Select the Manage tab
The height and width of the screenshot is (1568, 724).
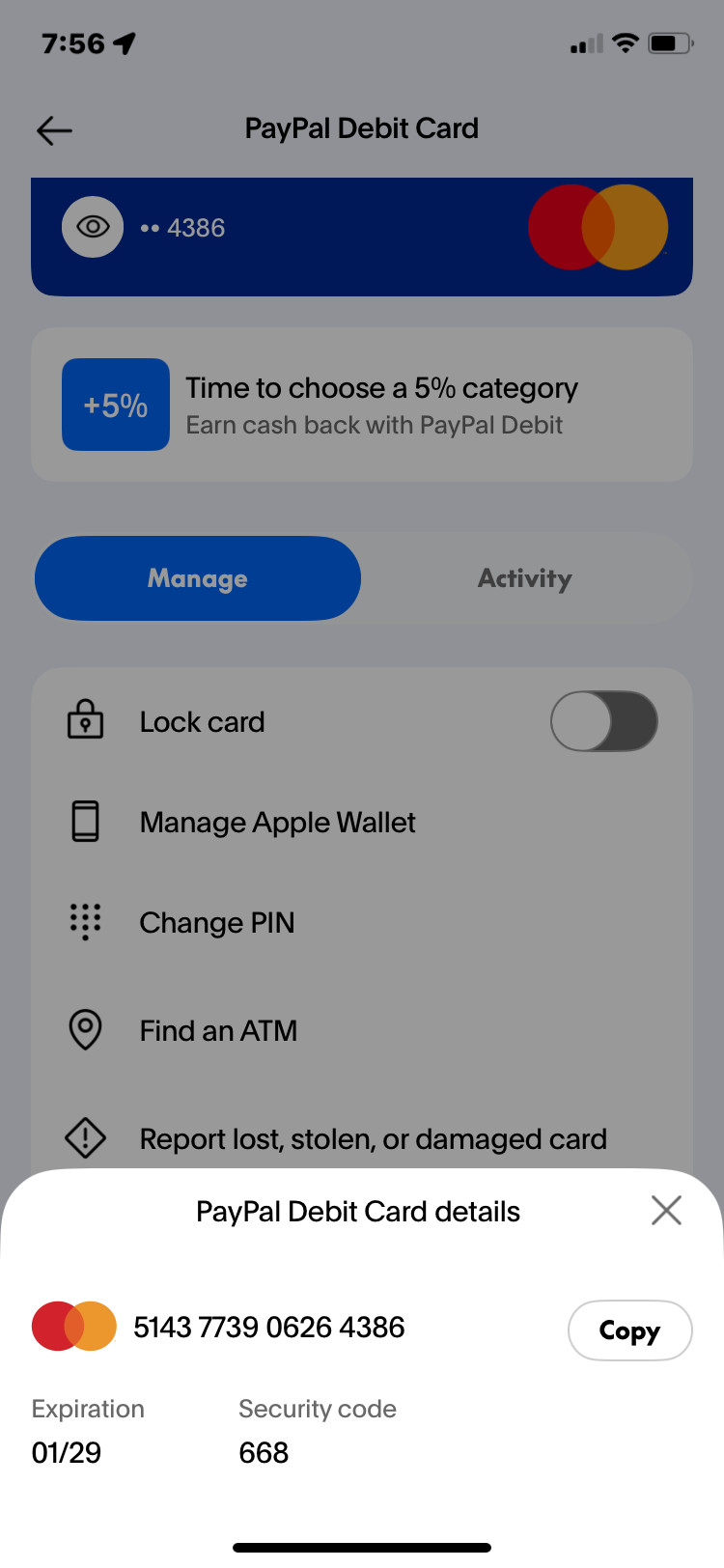(x=198, y=578)
